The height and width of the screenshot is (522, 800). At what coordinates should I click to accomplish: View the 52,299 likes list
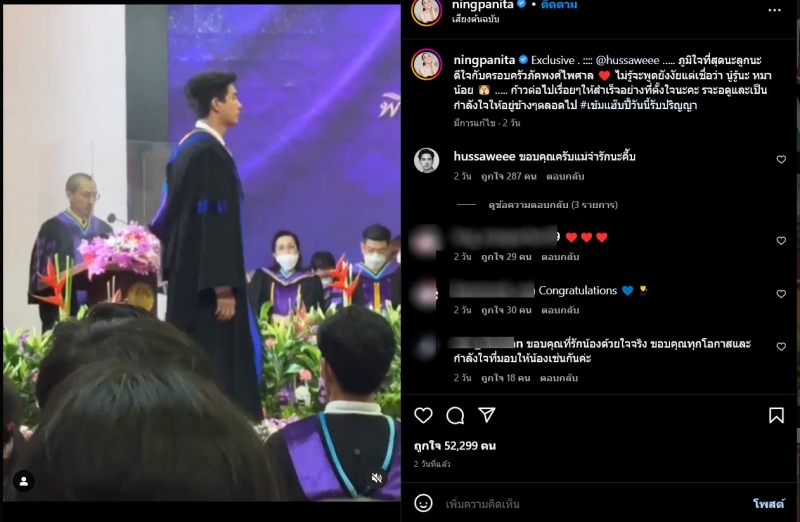pos(455,446)
